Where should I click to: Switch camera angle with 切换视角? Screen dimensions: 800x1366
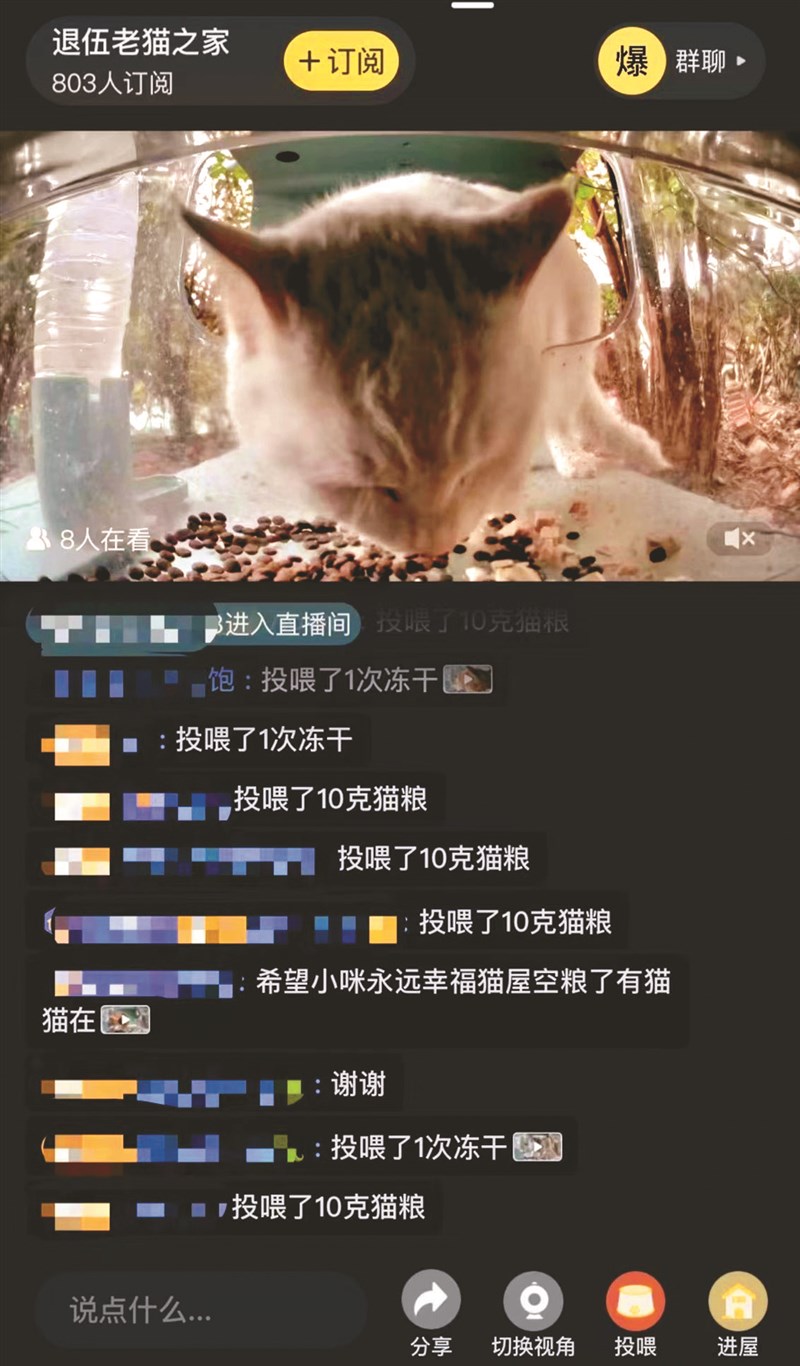tap(533, 1300)
